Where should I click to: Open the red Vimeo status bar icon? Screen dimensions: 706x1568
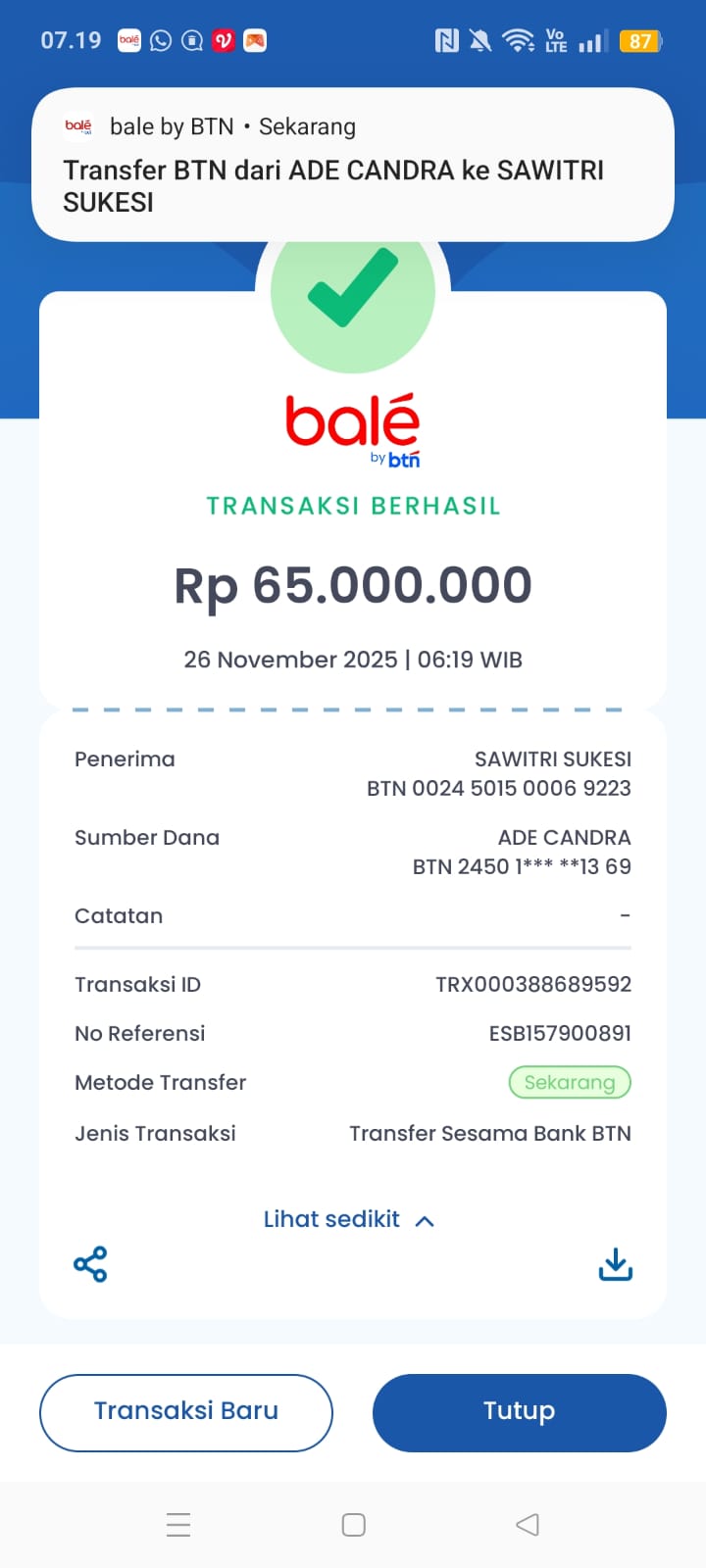(x=224, y=40)
